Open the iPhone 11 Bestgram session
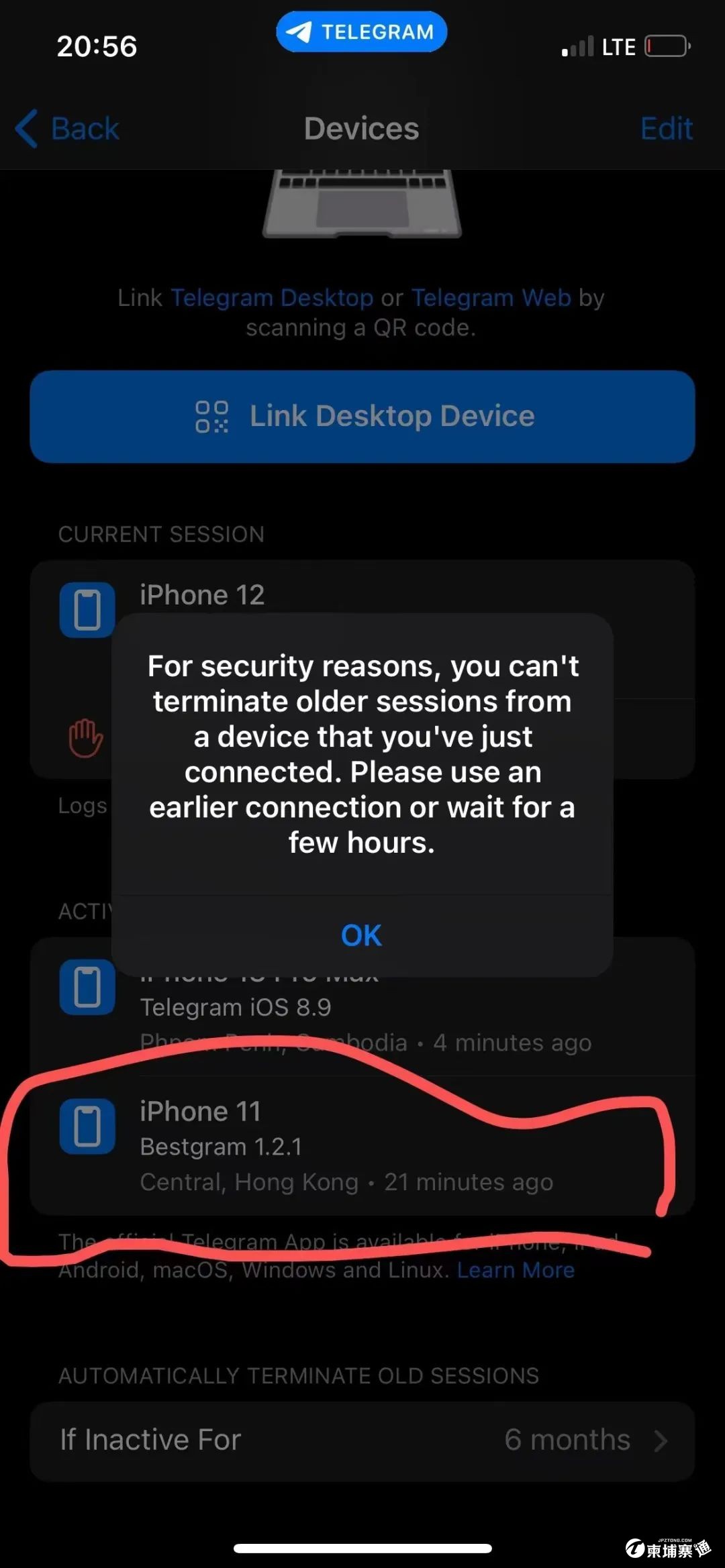 coord(362,1146)
